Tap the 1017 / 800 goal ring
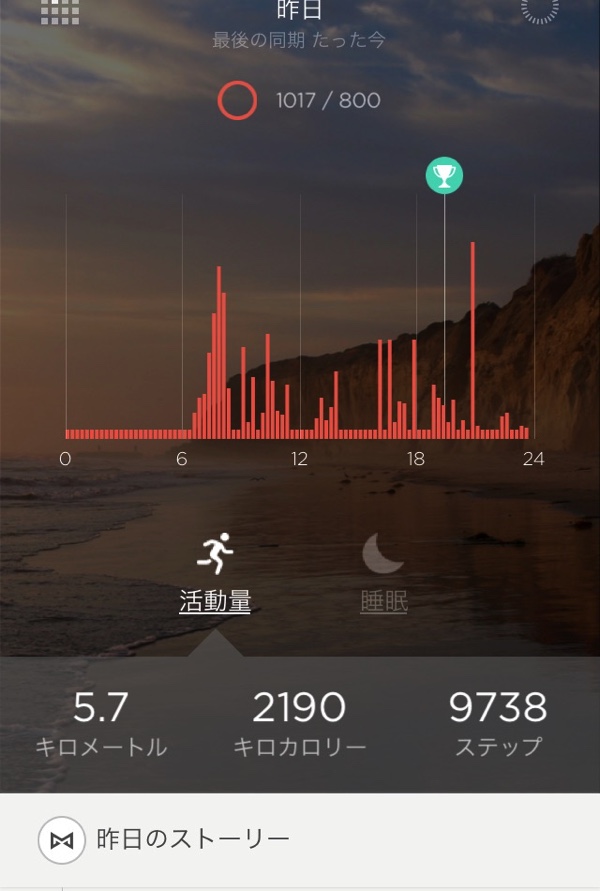This screenshot has width=600, height=891. point(238,100)
